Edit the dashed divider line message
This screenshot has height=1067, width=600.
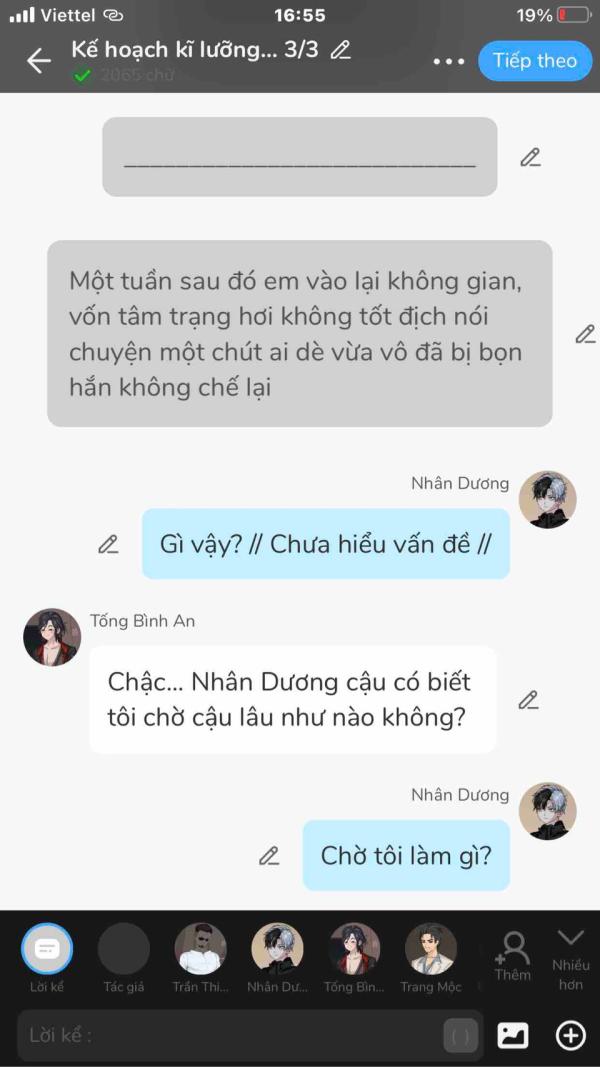[x=530, y=157]
